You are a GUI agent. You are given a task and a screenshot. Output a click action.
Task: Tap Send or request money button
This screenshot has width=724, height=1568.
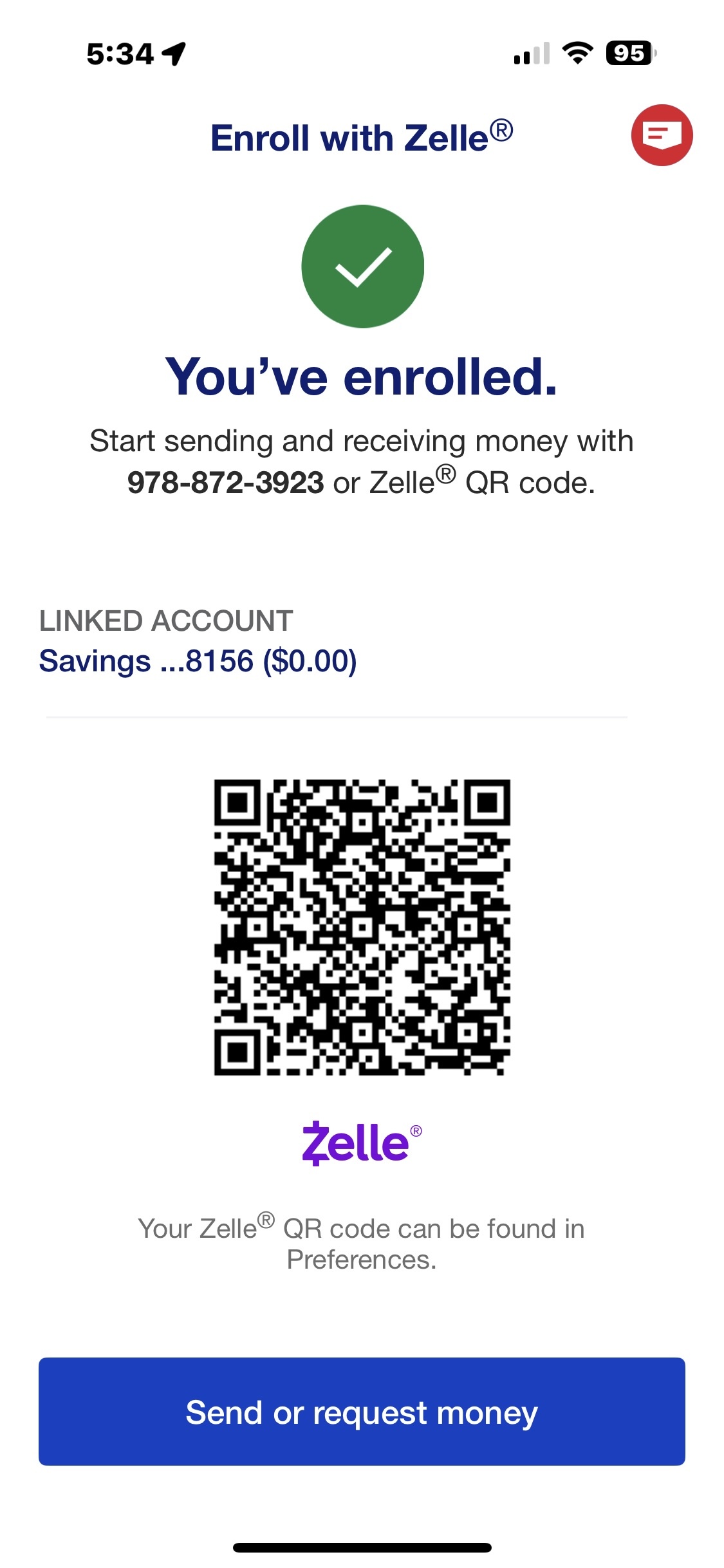point(362,1412)
